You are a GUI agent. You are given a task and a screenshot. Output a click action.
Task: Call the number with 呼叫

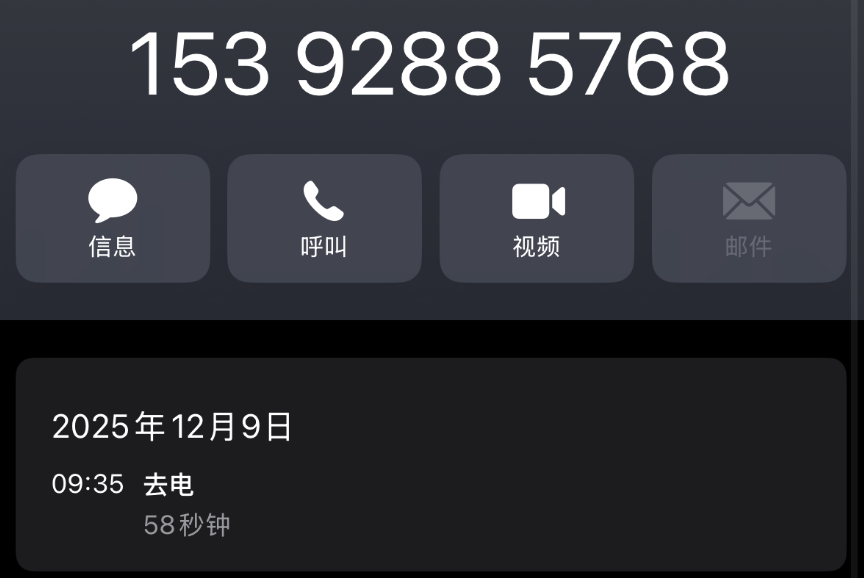pos(324,218)
